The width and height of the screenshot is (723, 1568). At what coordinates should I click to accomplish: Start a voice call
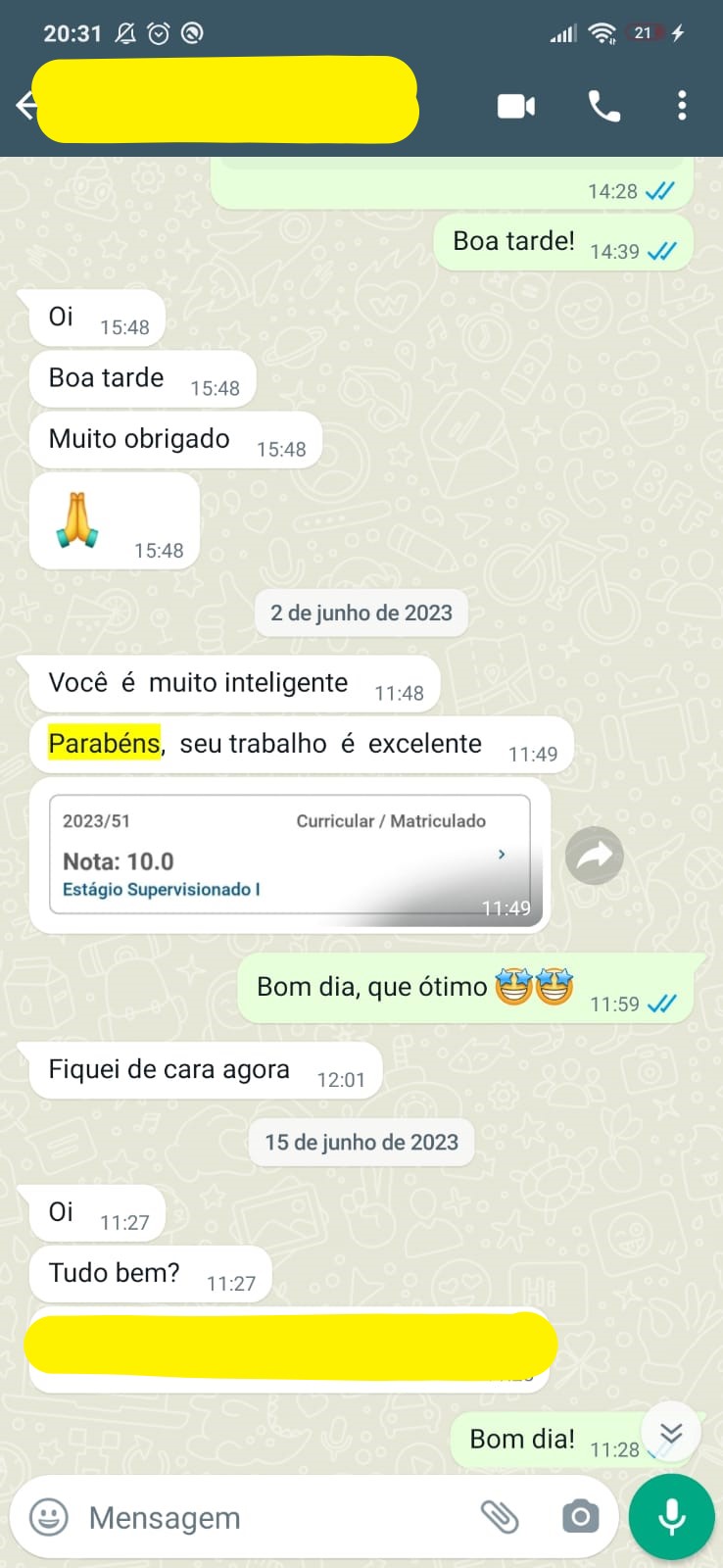tap(603, 106)
